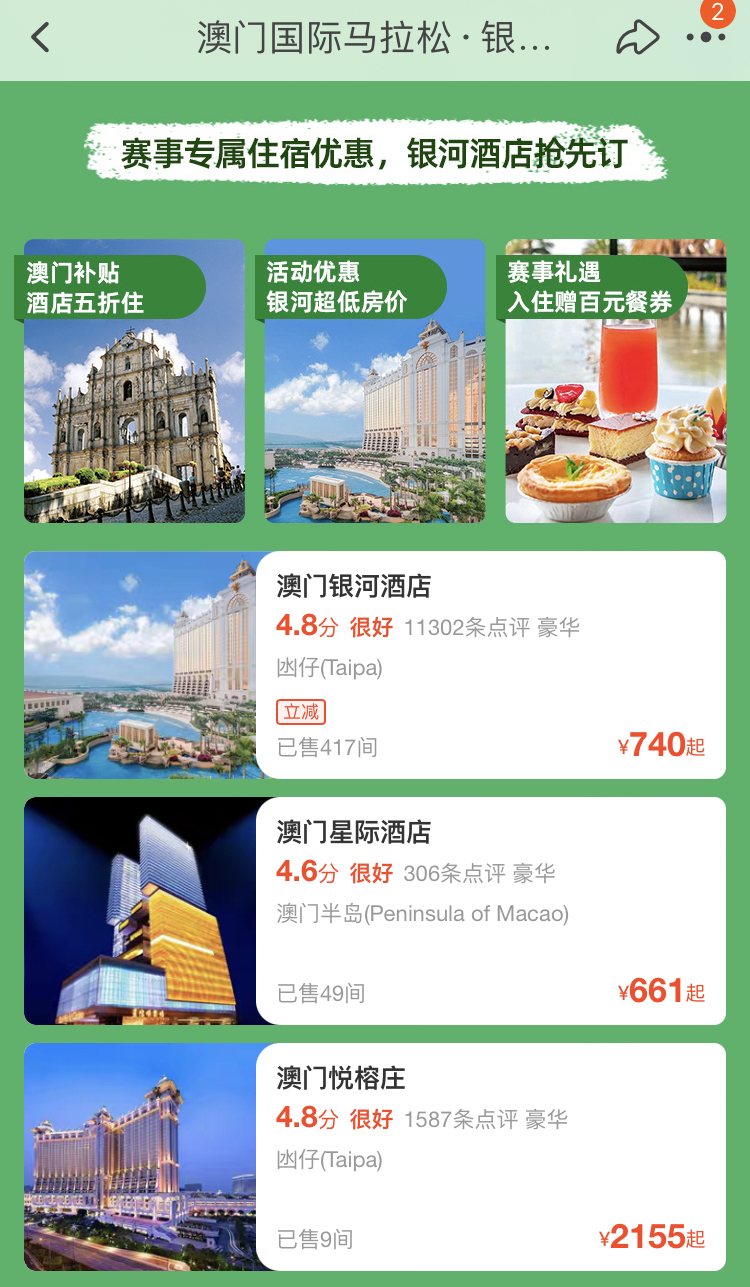
Task: View details for 澳门星际酒店
Action: coord(375,911)
